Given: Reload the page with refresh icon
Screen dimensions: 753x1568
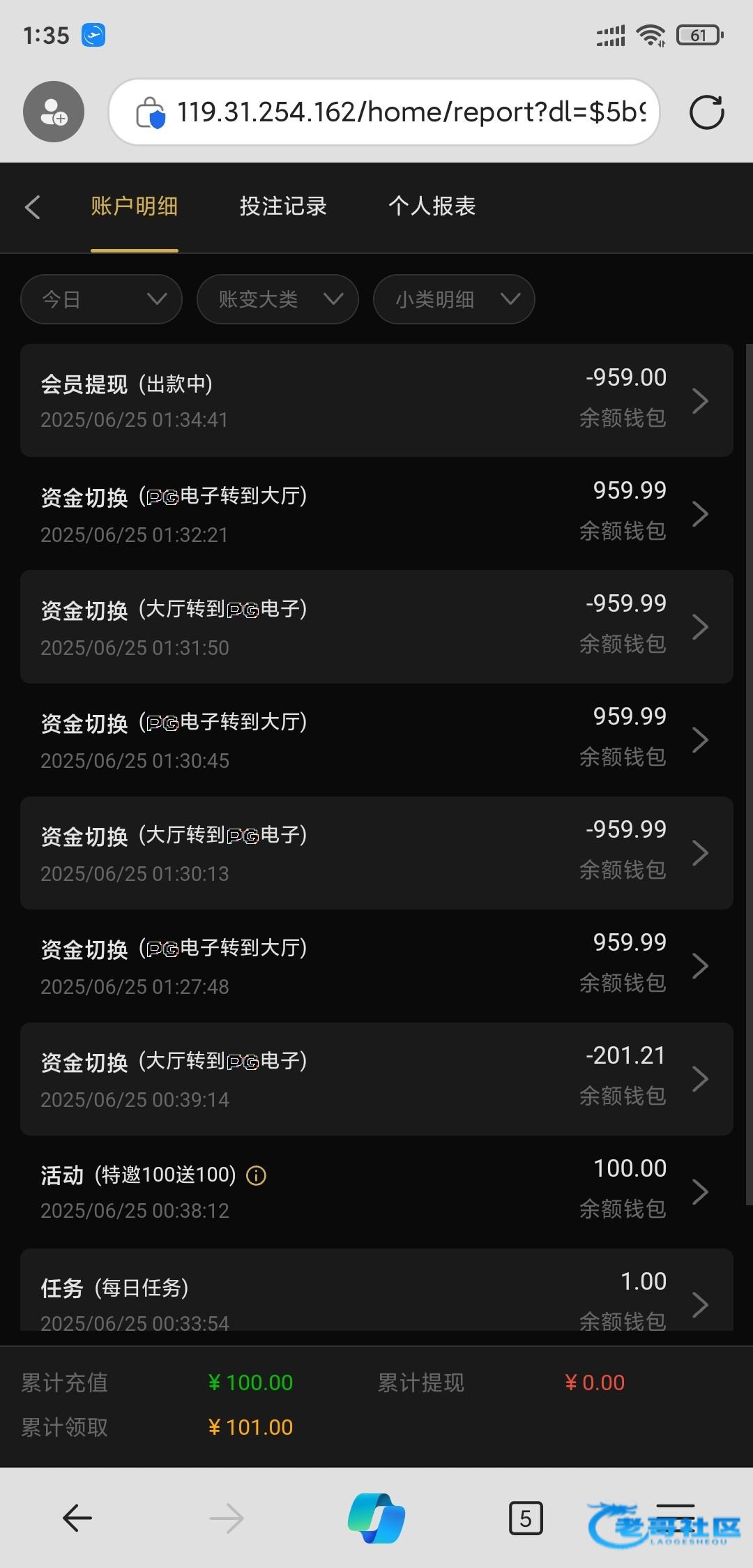Looking at the screenshot, I should click(x=706, y=112).
